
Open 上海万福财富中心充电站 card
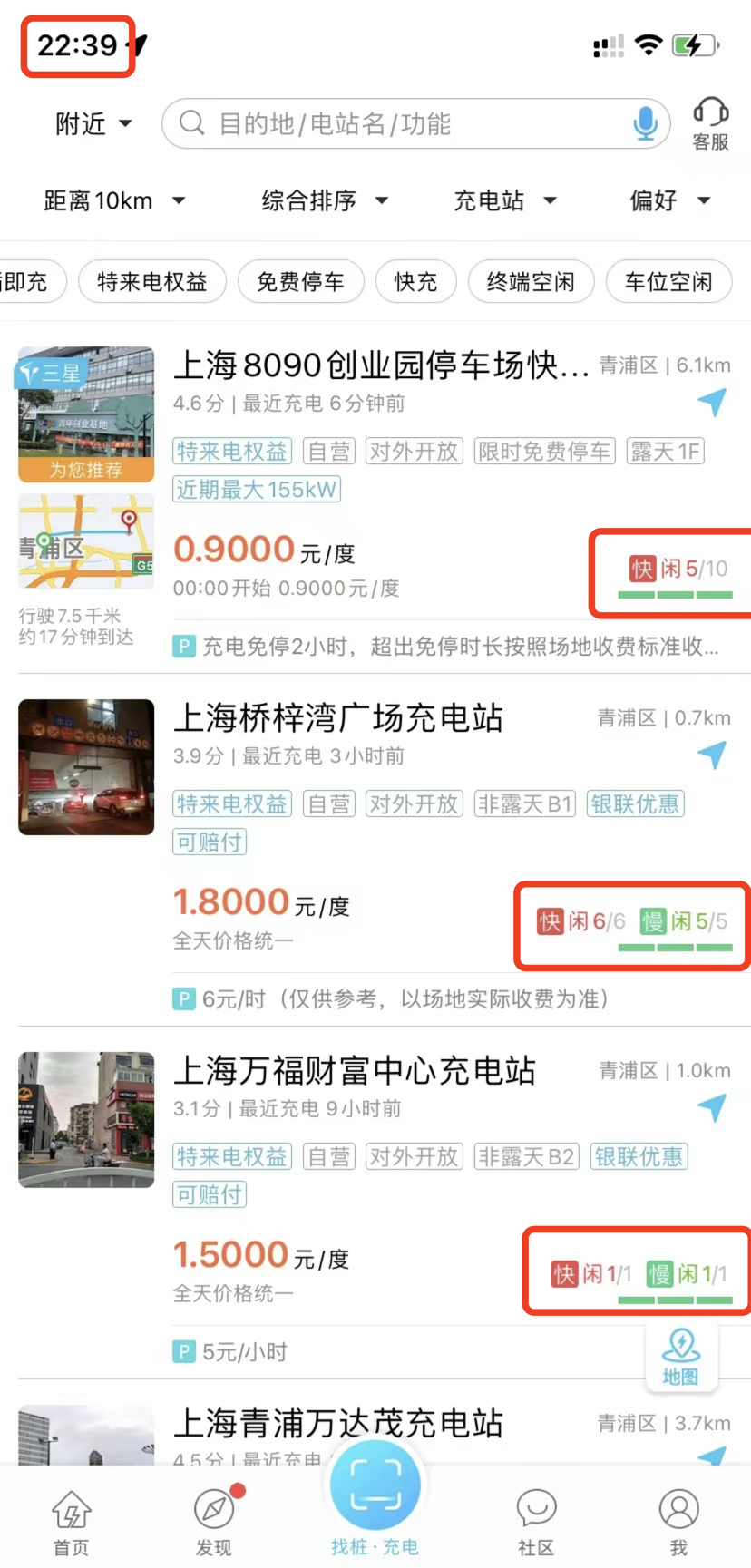pos(354,1071)
